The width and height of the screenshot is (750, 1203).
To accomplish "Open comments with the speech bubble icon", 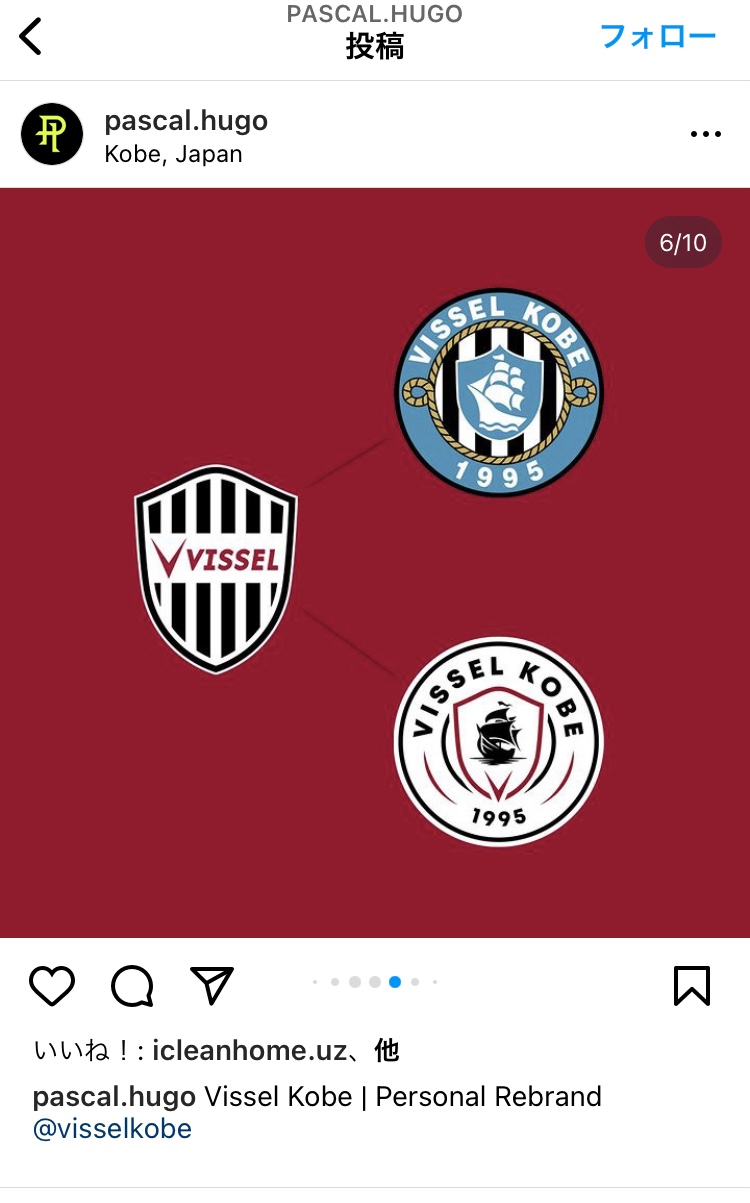I will coord(132,986).
